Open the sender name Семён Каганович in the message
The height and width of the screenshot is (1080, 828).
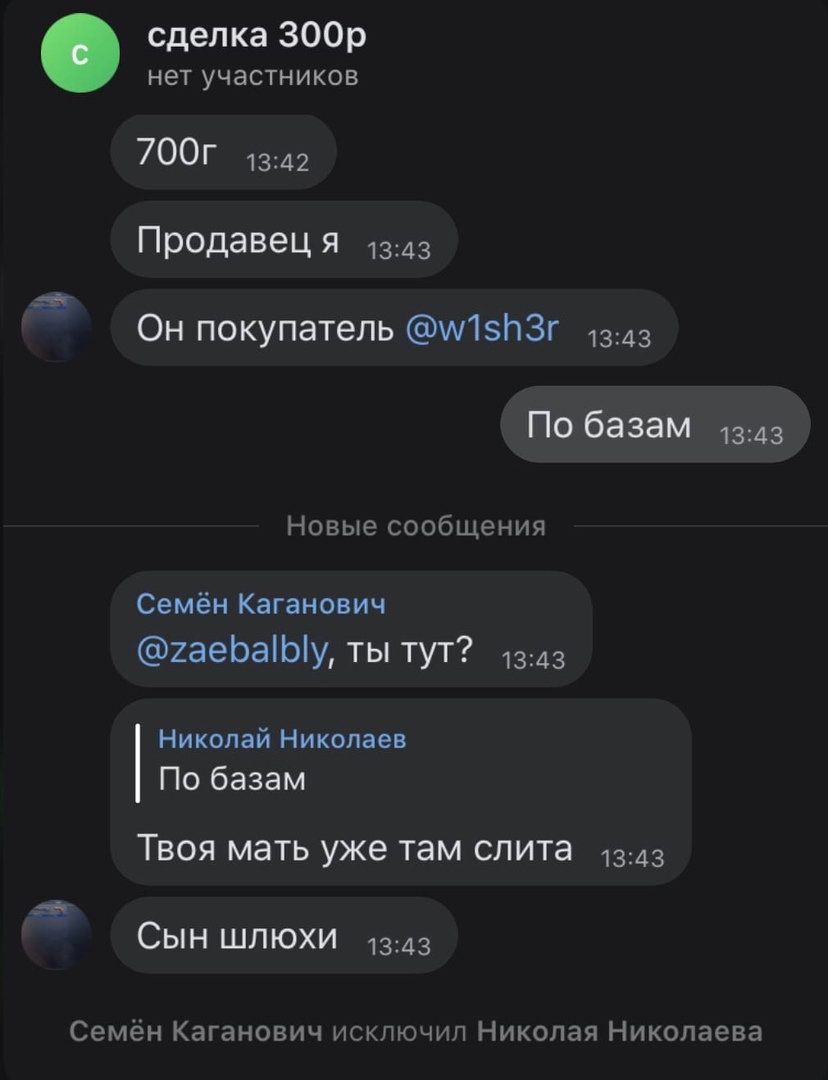261,604
